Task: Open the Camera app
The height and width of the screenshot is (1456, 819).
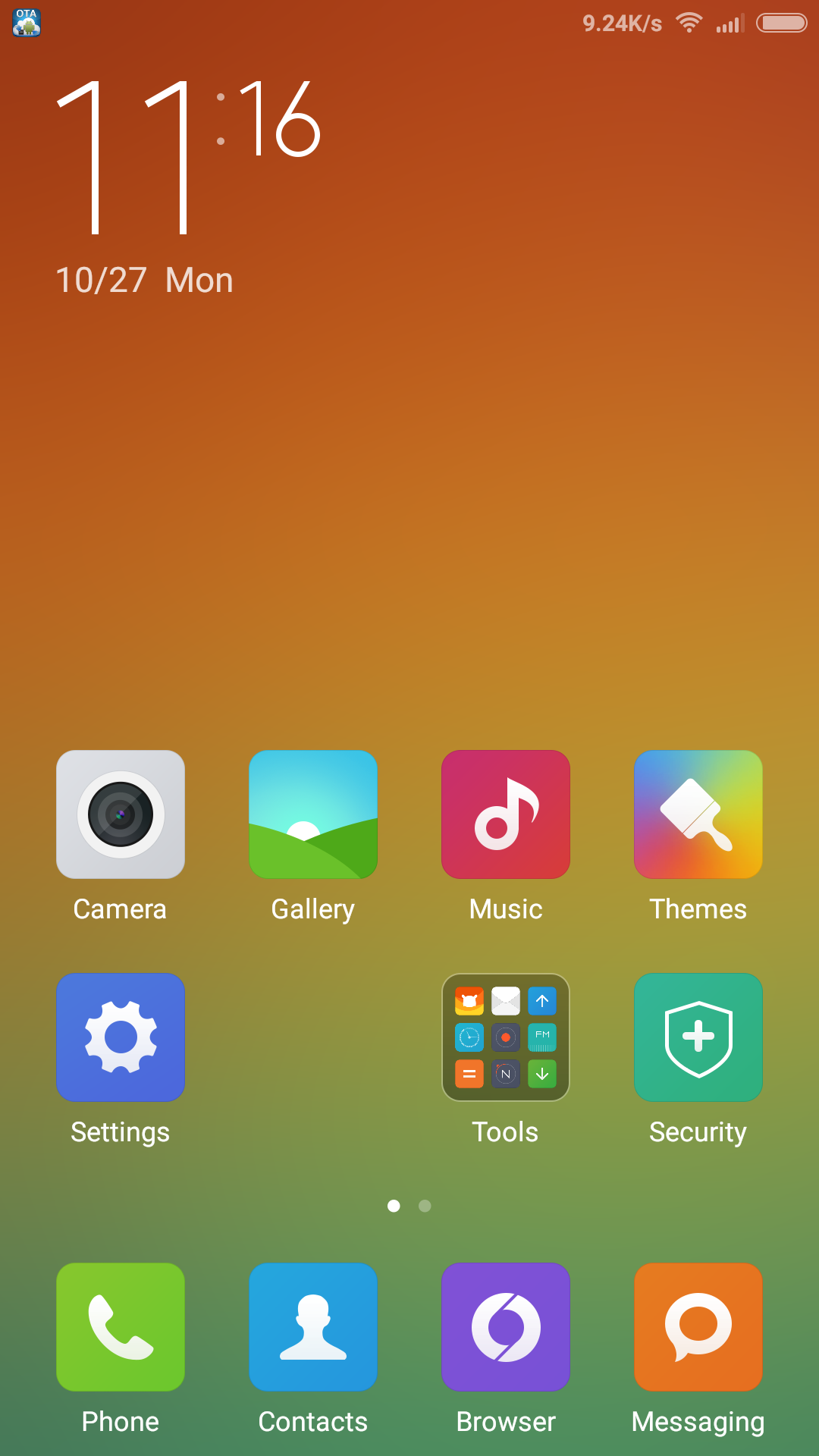Action: click(x=121, y=814)
